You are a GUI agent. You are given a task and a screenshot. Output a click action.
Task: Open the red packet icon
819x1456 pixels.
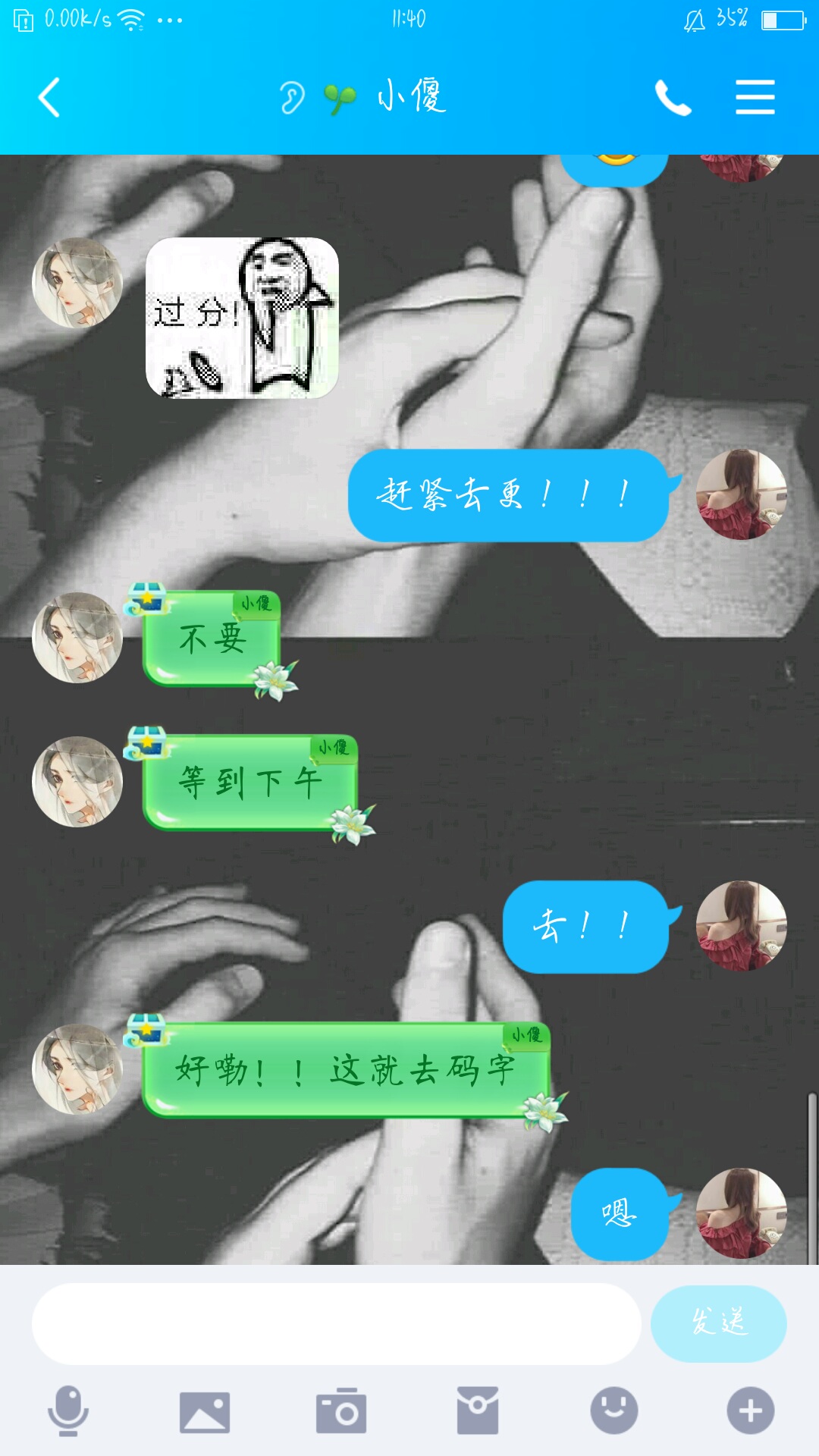478,1410
